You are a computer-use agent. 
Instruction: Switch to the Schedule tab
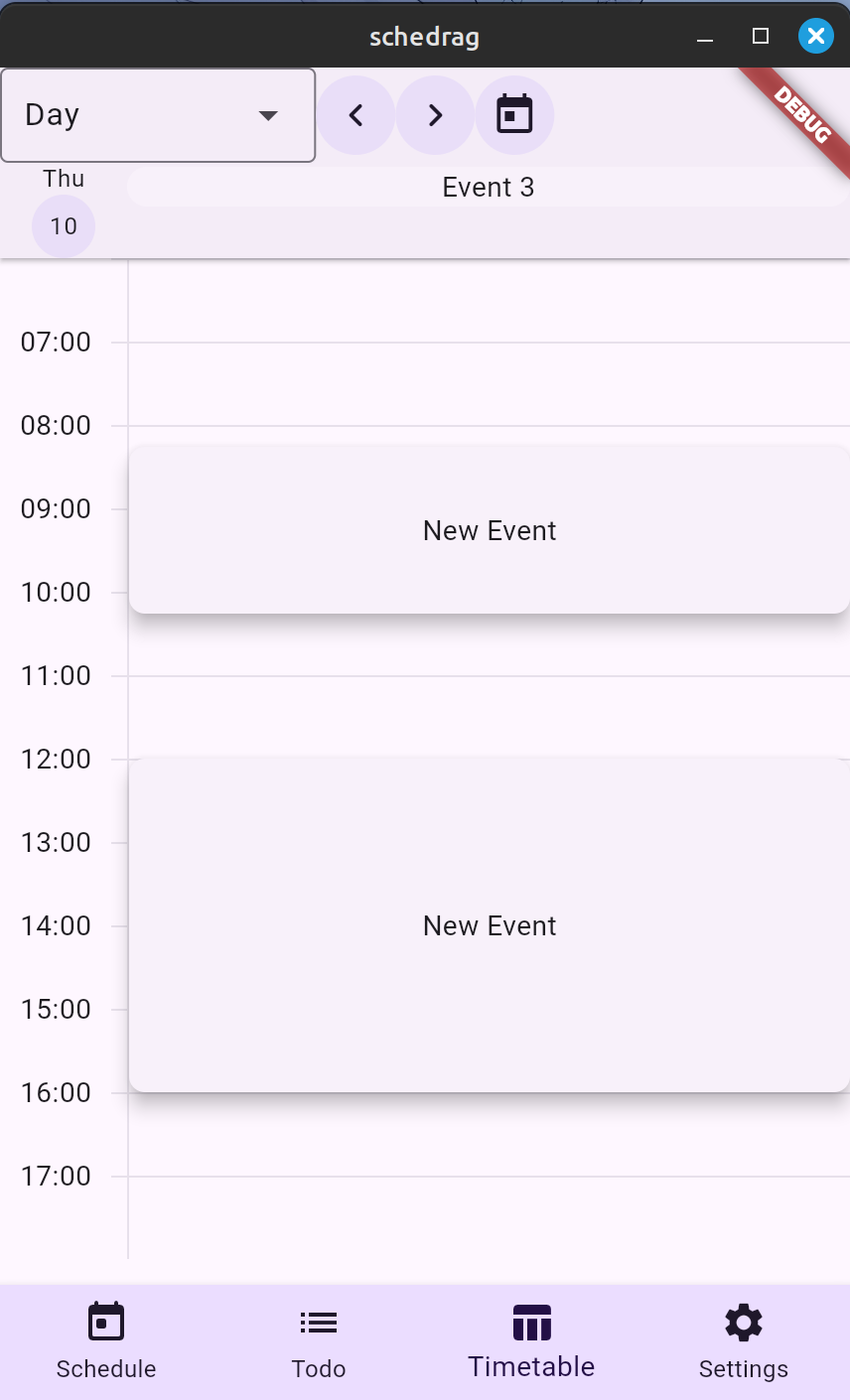[x=106, y=1341]
